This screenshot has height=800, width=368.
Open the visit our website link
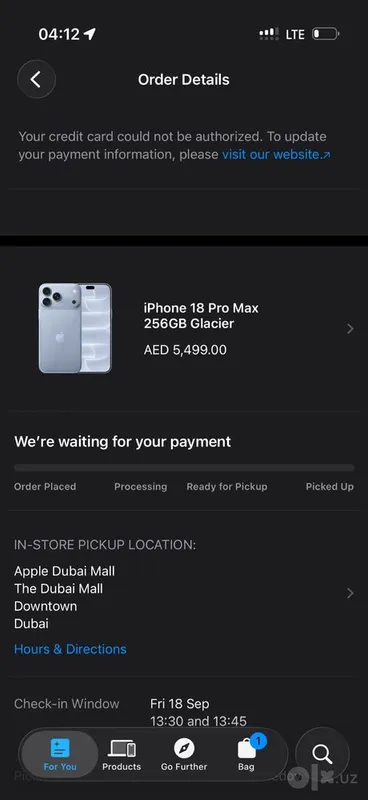click(x=276, y=155)
